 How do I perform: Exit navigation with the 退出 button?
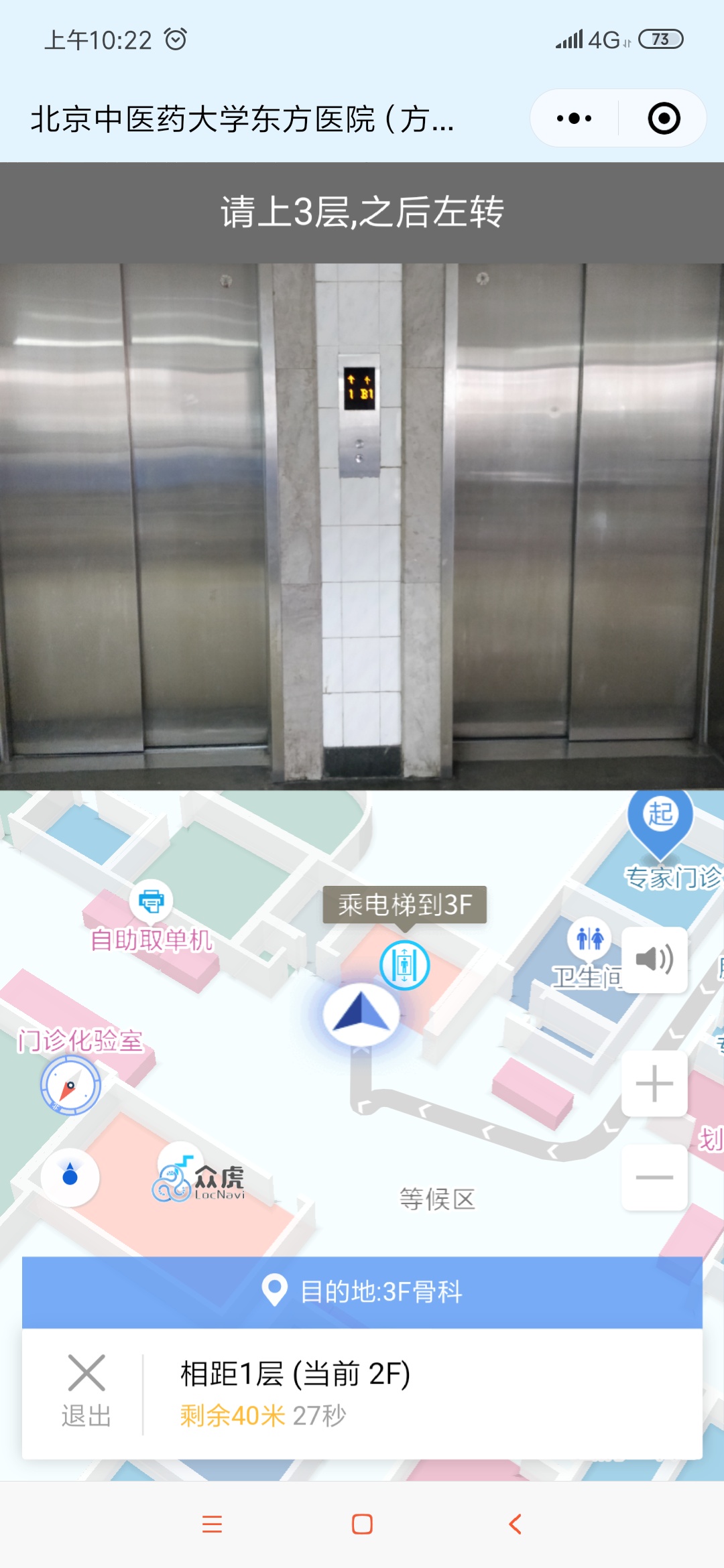pos(86,1394)
